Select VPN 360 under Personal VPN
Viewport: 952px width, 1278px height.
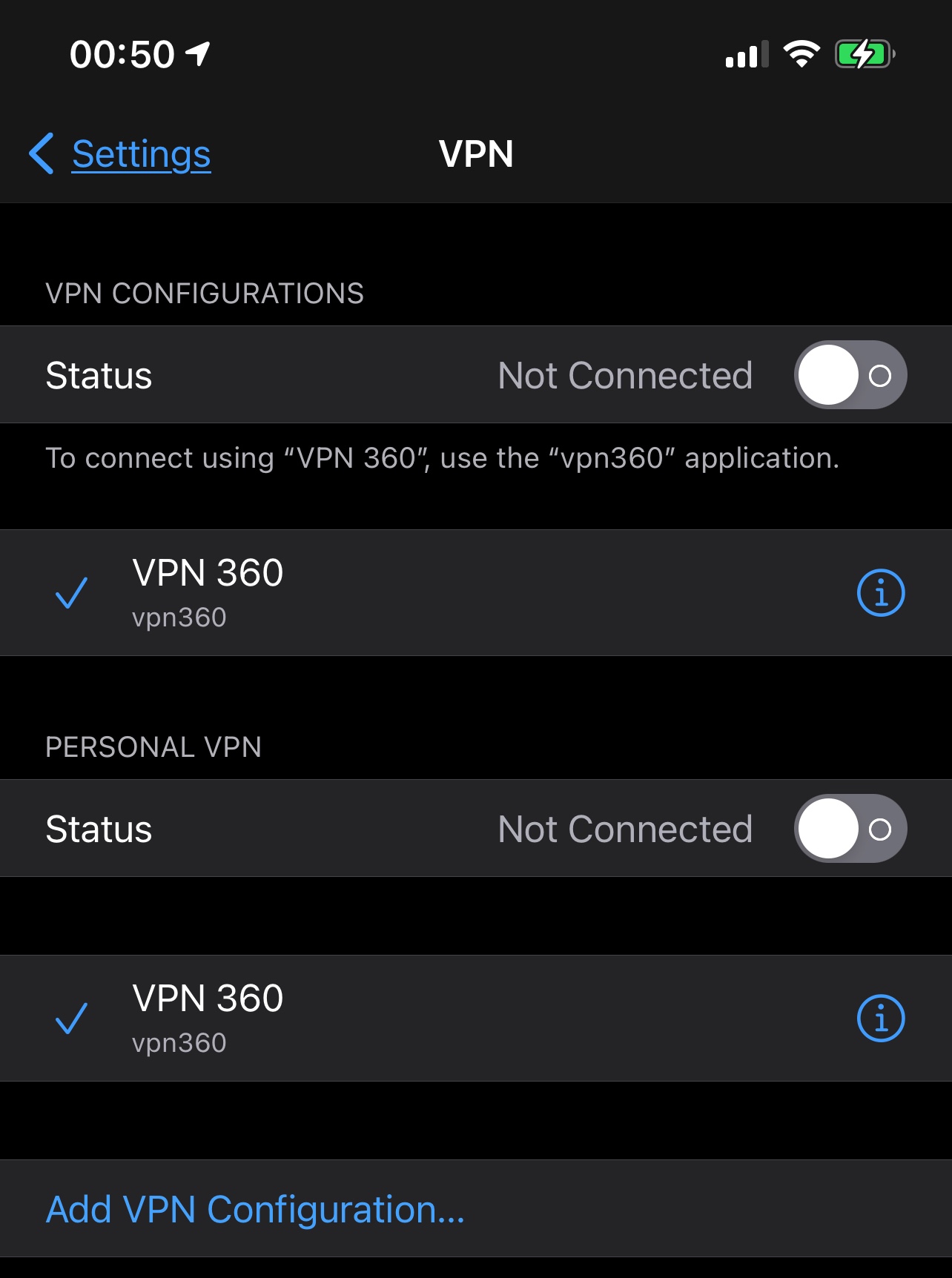(x=208, y=1018)
